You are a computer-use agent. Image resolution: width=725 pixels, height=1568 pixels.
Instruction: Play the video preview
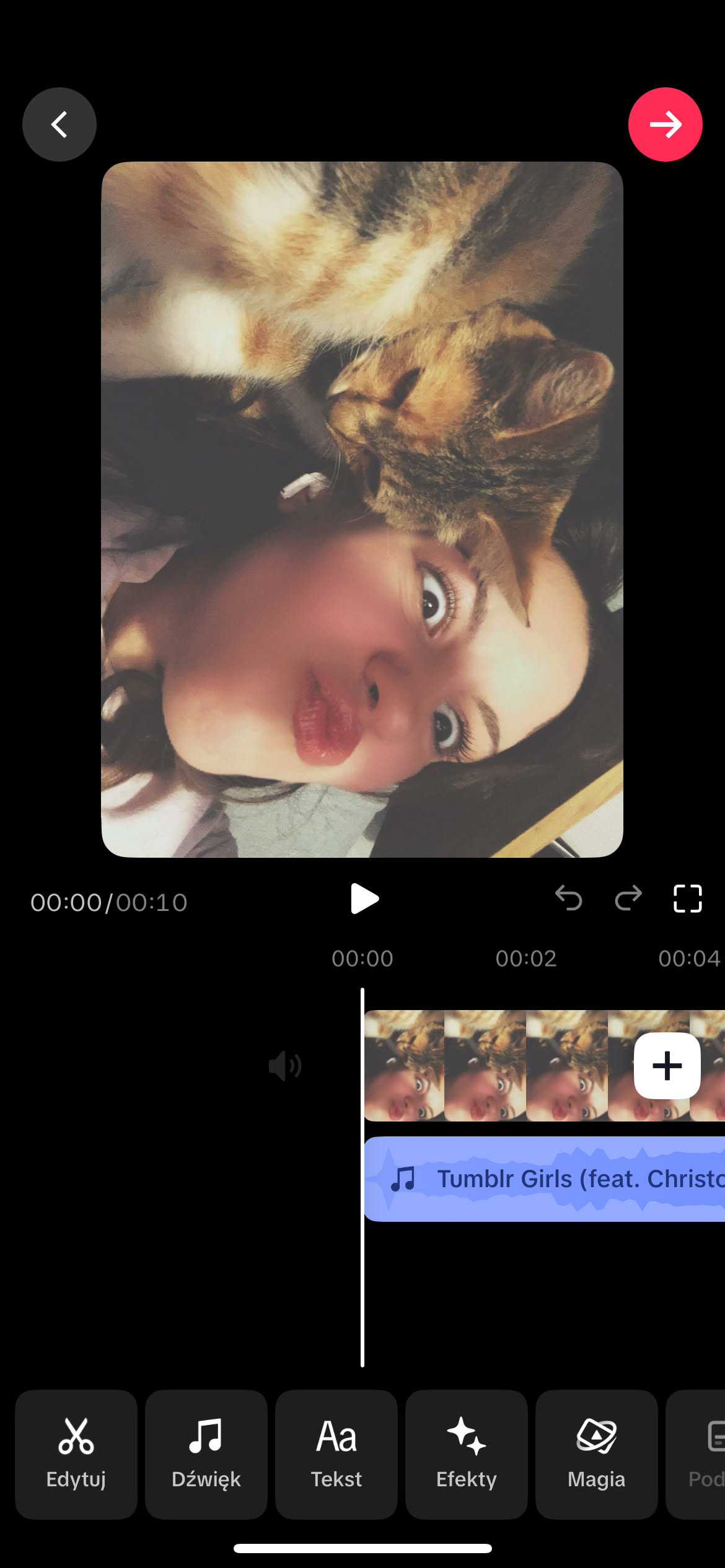[x=364, y=899]
